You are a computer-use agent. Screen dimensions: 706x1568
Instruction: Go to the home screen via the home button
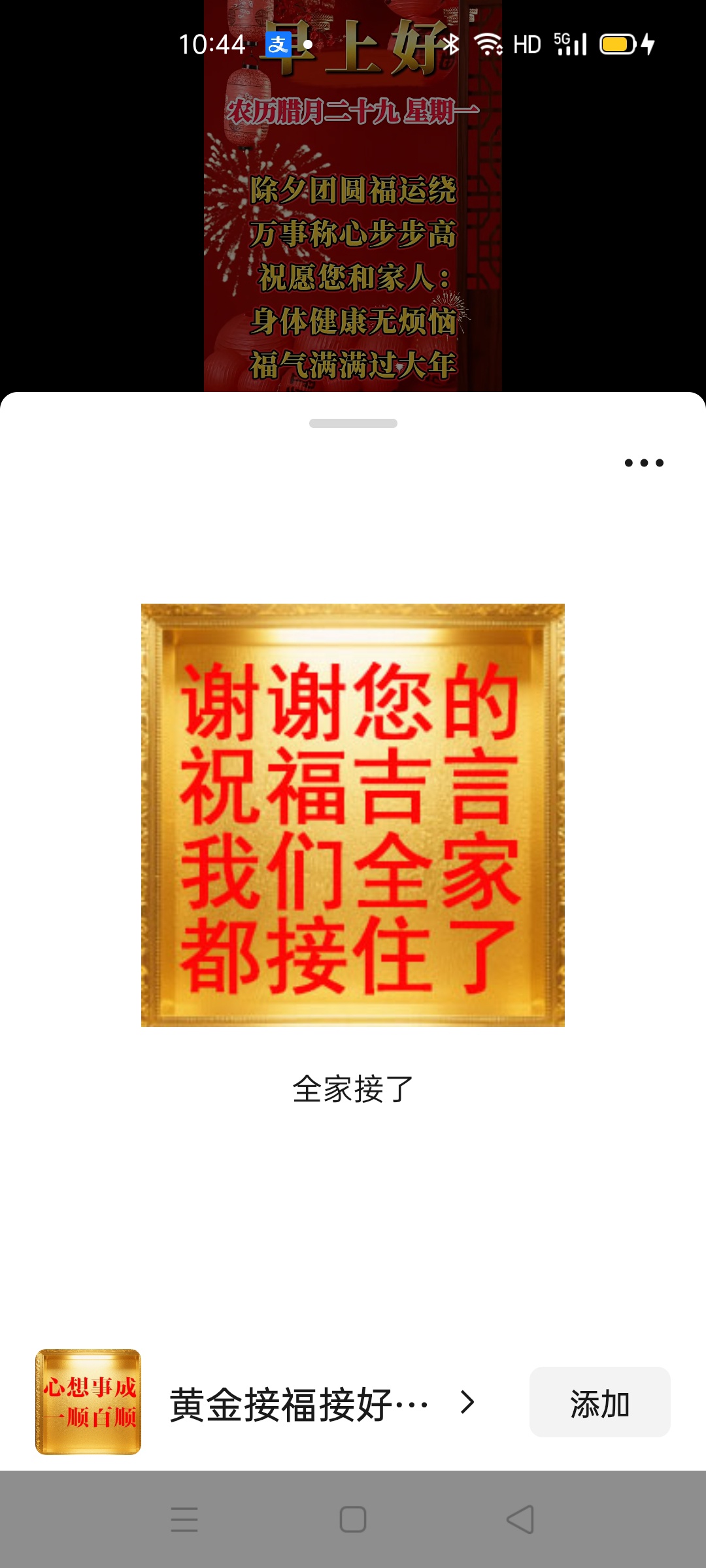(353, 1519)
